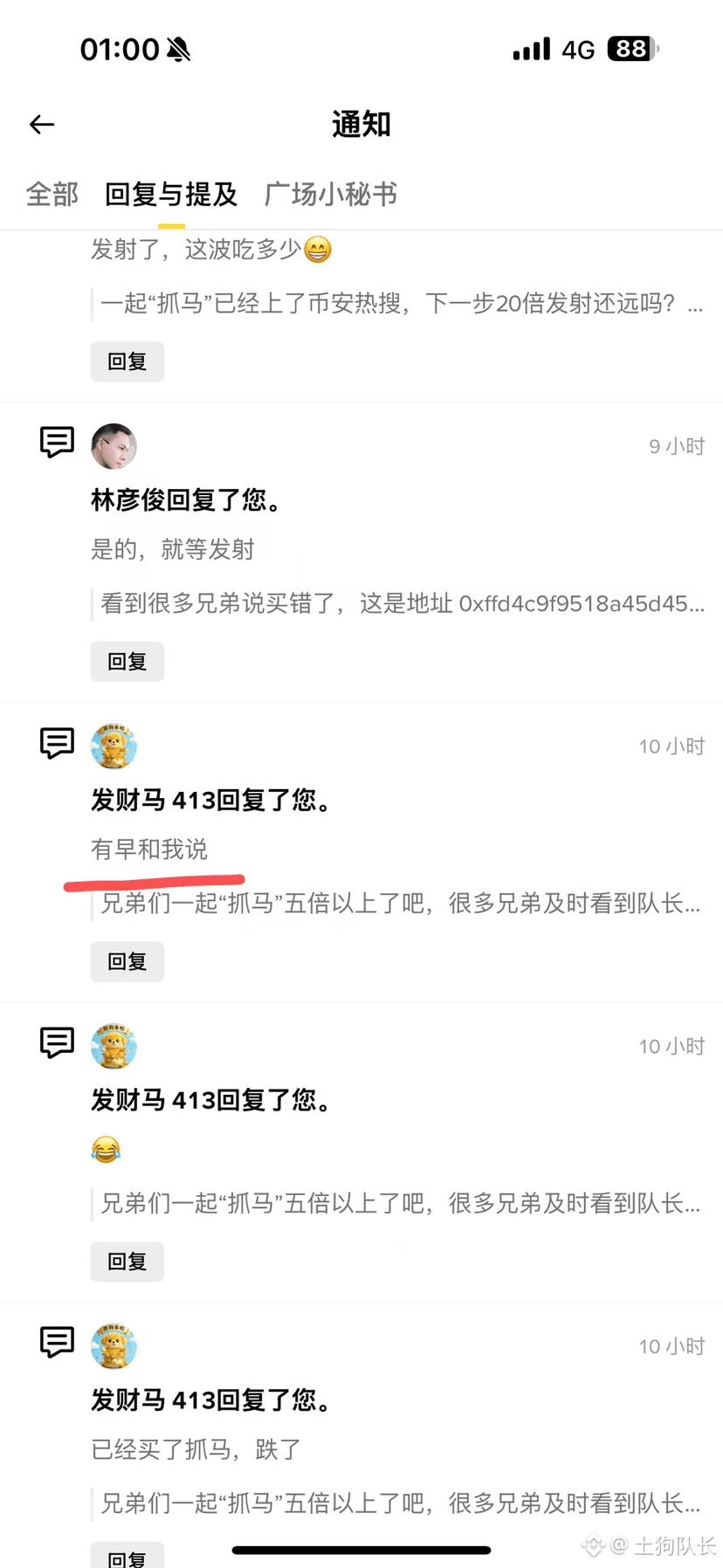723x1568 pixels.
Task: Open the quoted post below 已经买了抓马，跌了
Action: (400, 1503)
